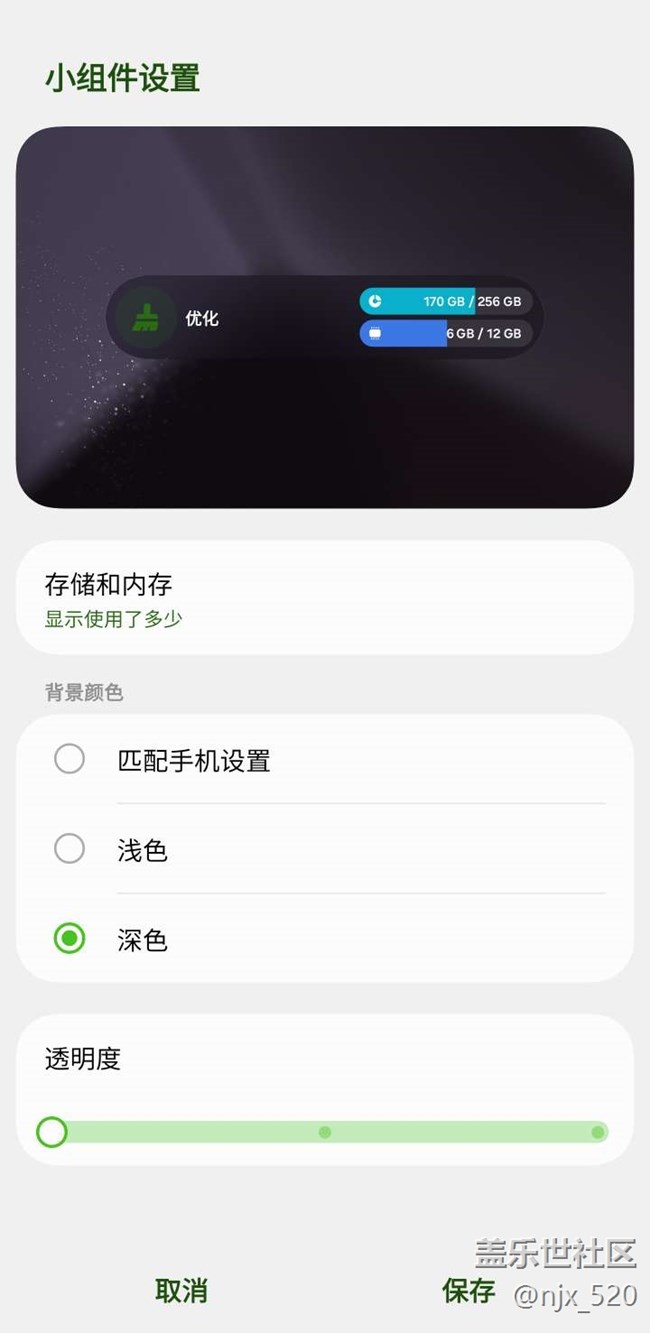Select 匹配手机设置 background color
The width and height of the screenshot is (650, 1333).
tap(69, 760)
